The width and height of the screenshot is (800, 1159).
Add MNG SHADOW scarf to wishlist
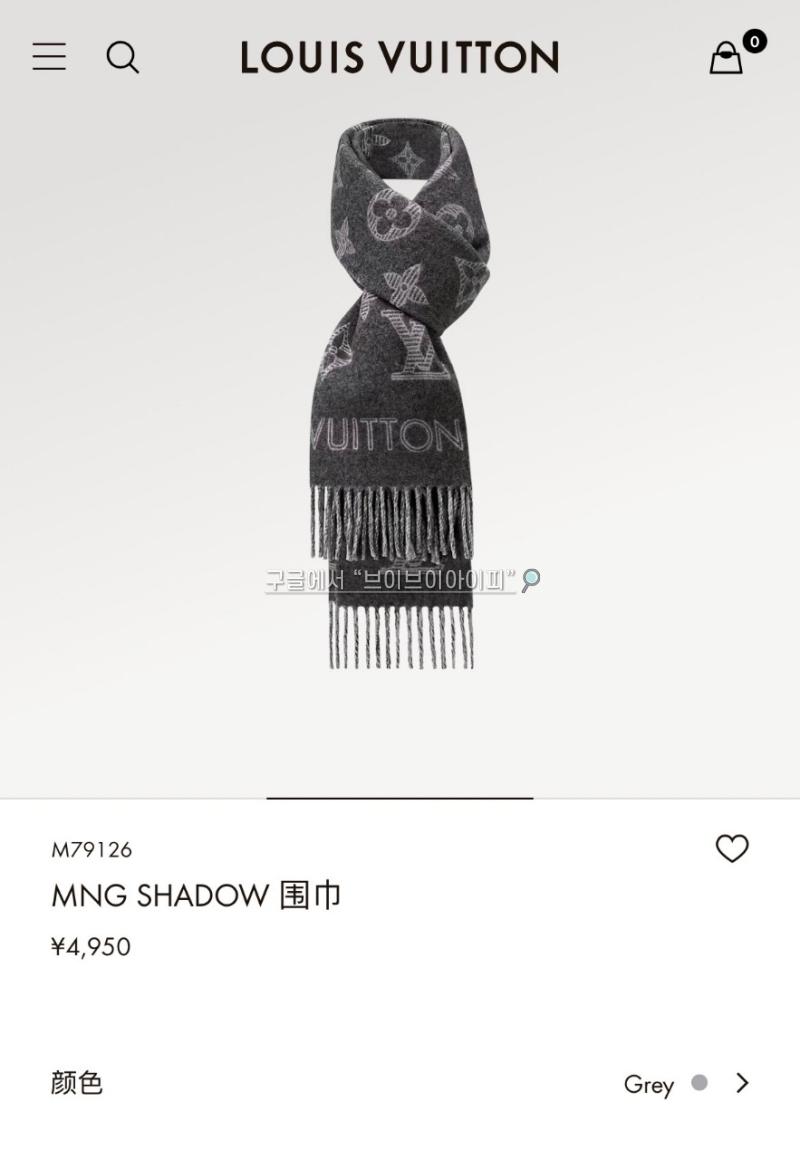pos(732,848)
